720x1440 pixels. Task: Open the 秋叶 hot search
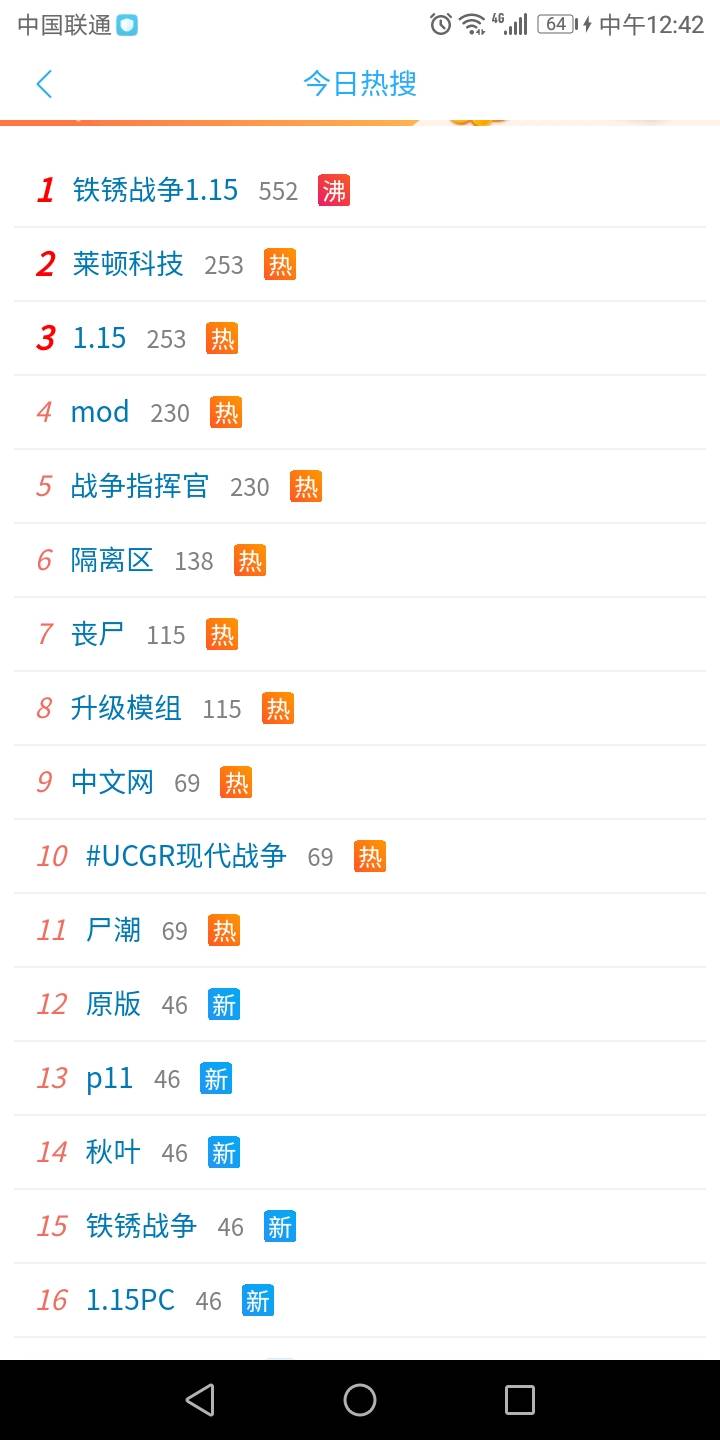click(x=113, y=1152)
